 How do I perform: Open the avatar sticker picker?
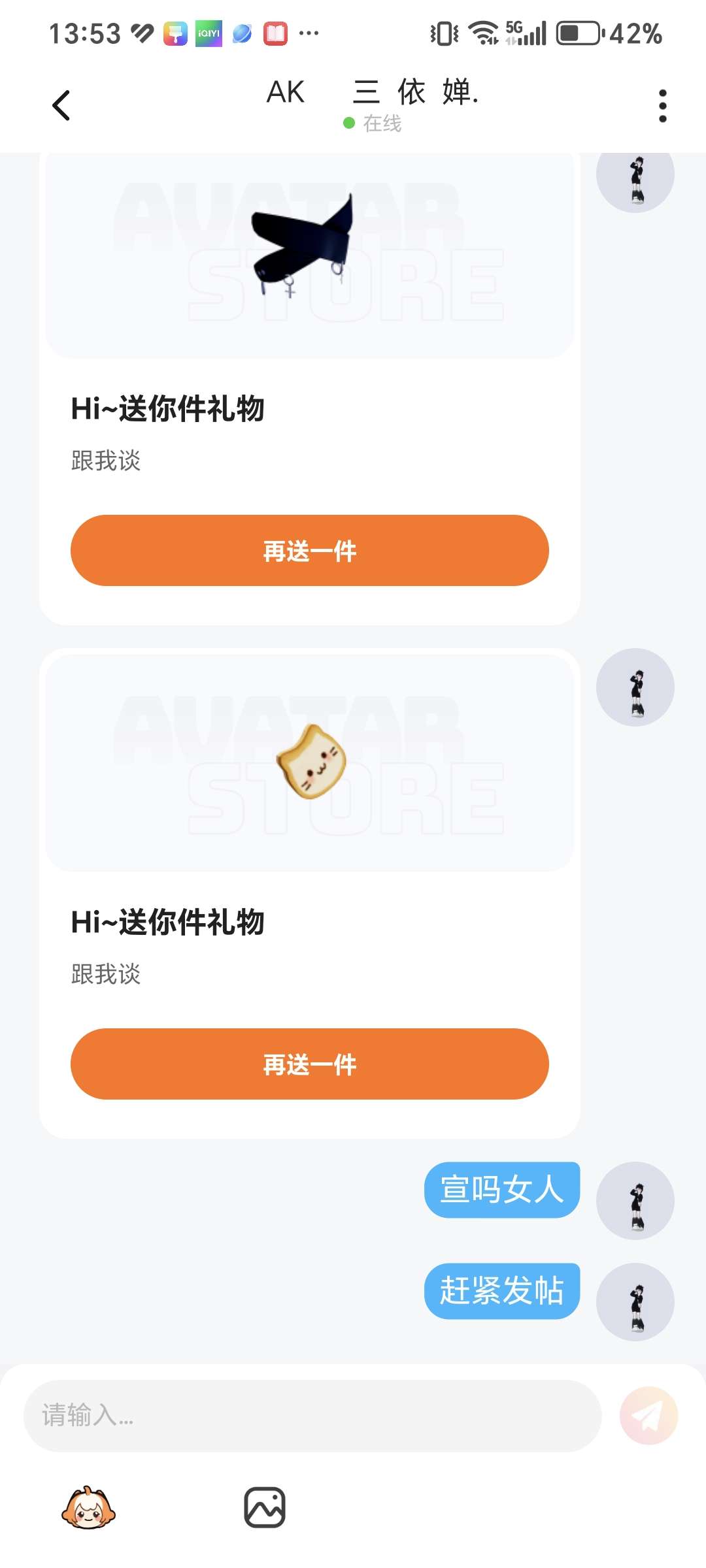[88, 1508]
